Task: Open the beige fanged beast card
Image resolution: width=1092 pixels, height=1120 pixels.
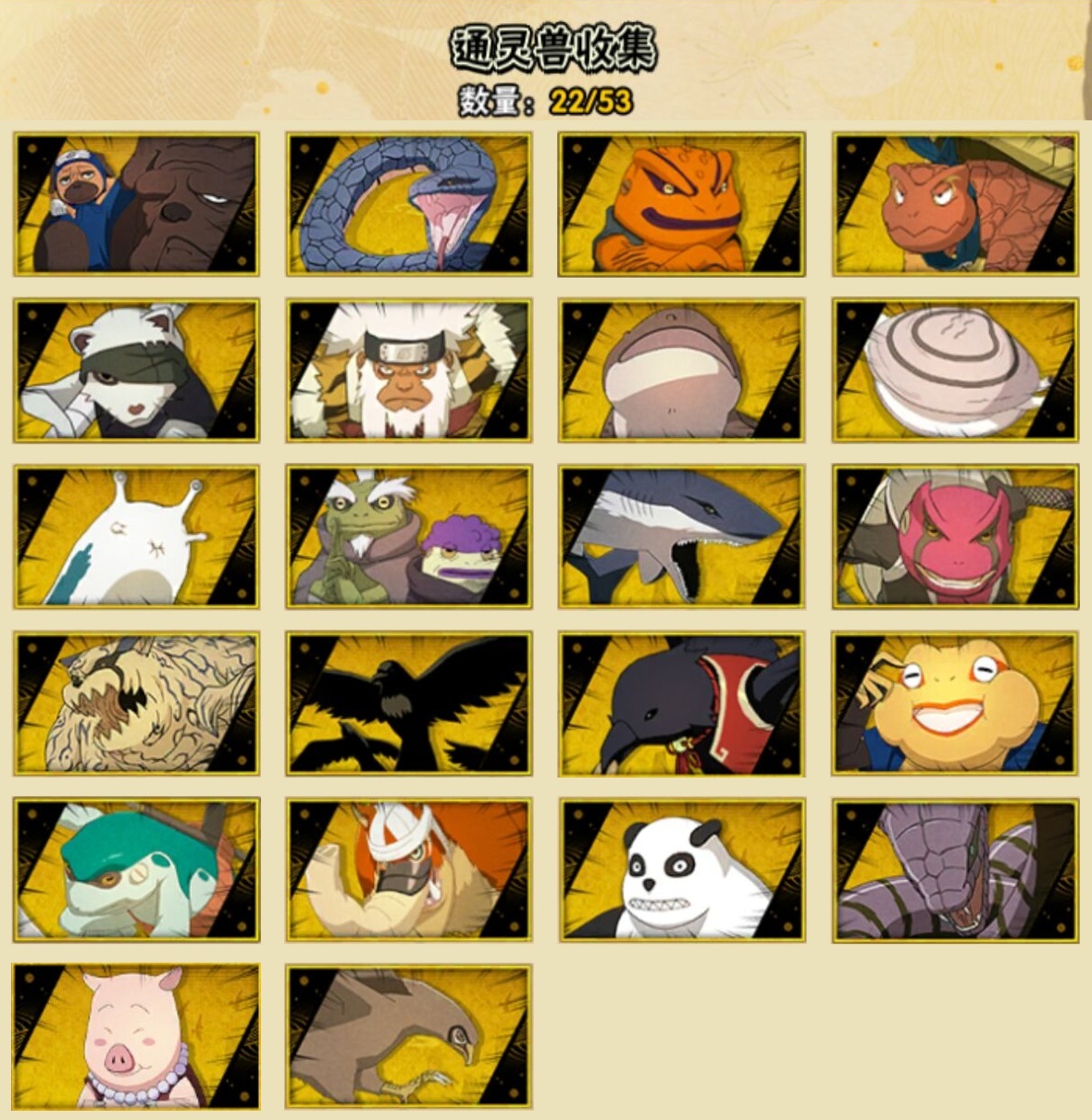Action: [x=136, y=703]
